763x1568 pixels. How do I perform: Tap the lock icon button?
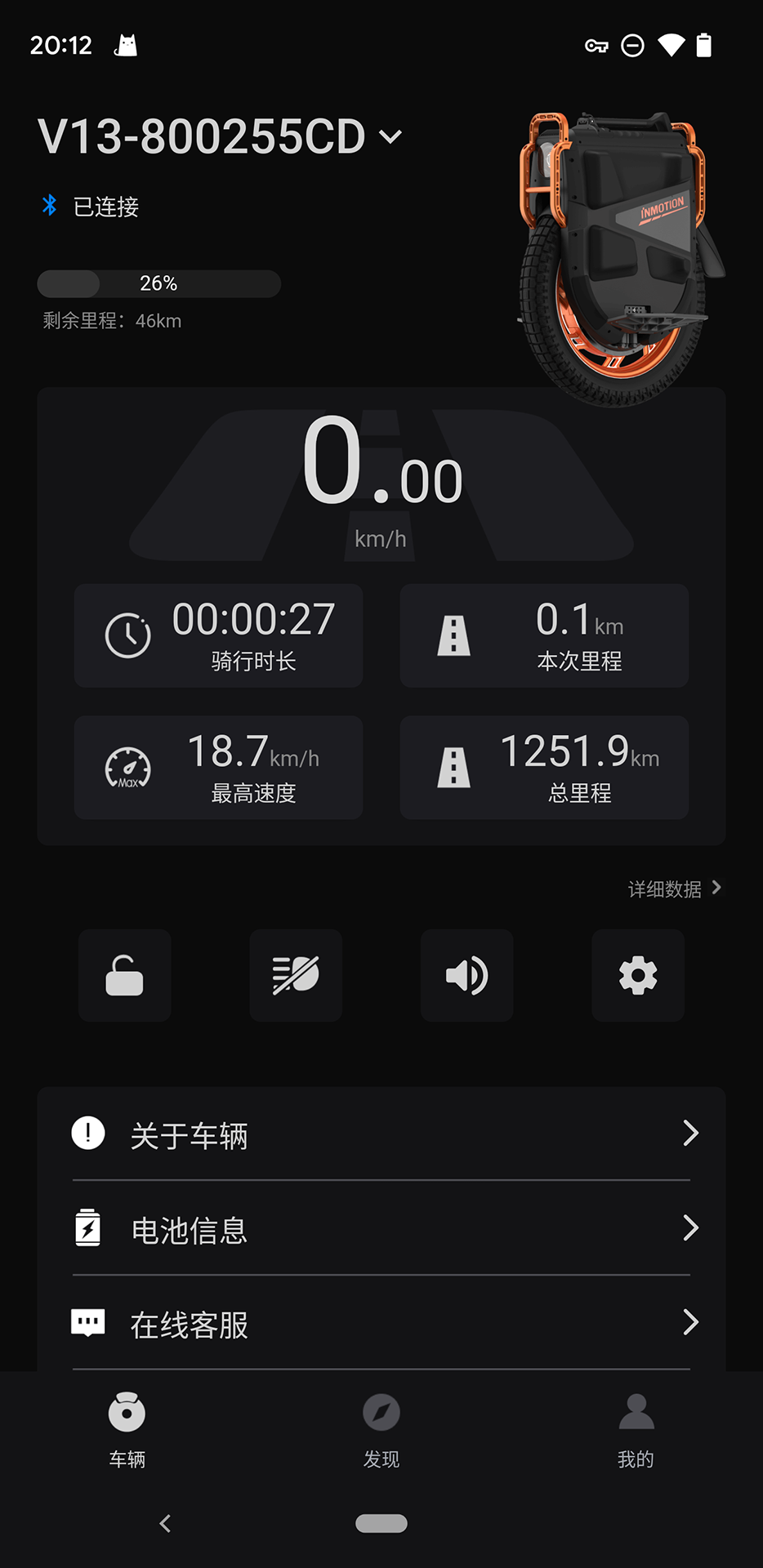click(x=125, y=975)
